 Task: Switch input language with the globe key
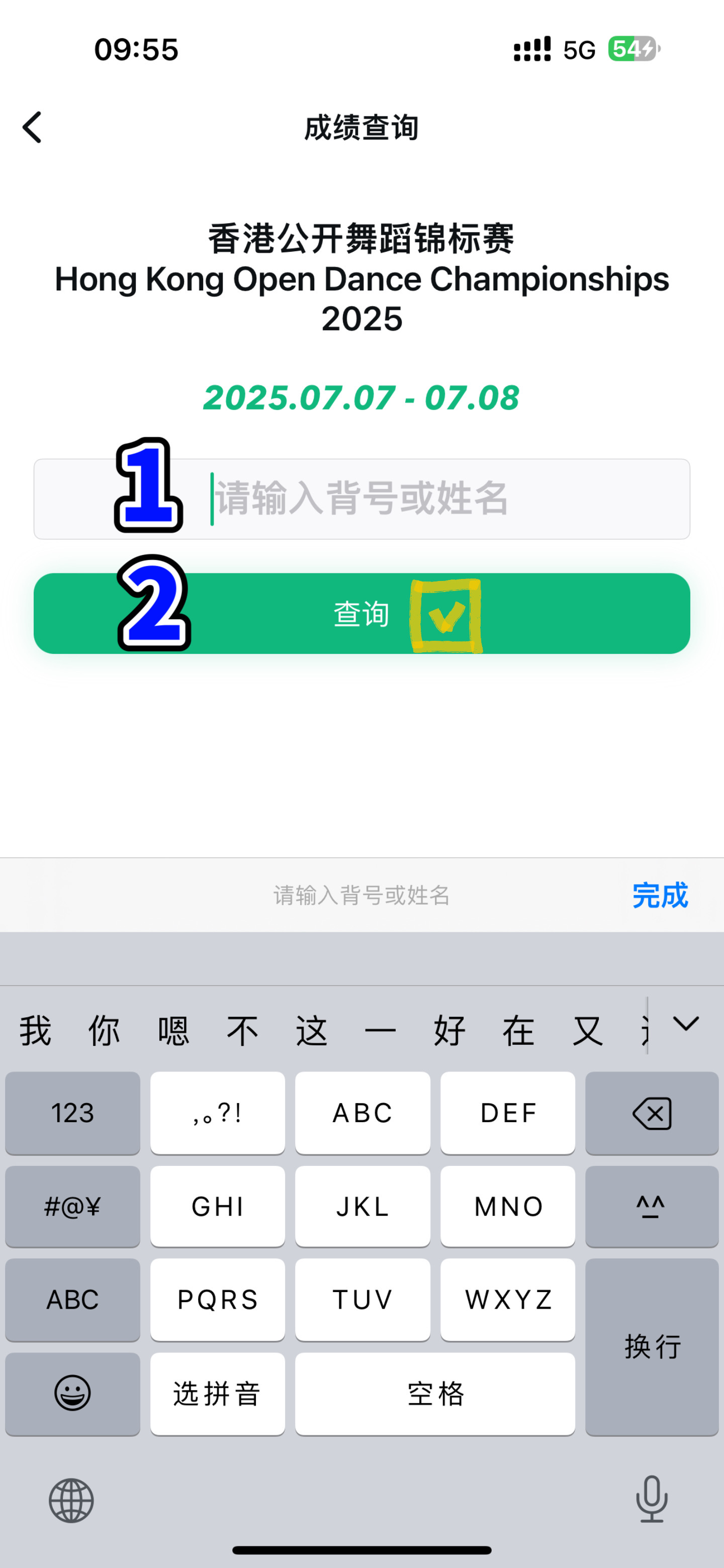[x=71, y=1501]
